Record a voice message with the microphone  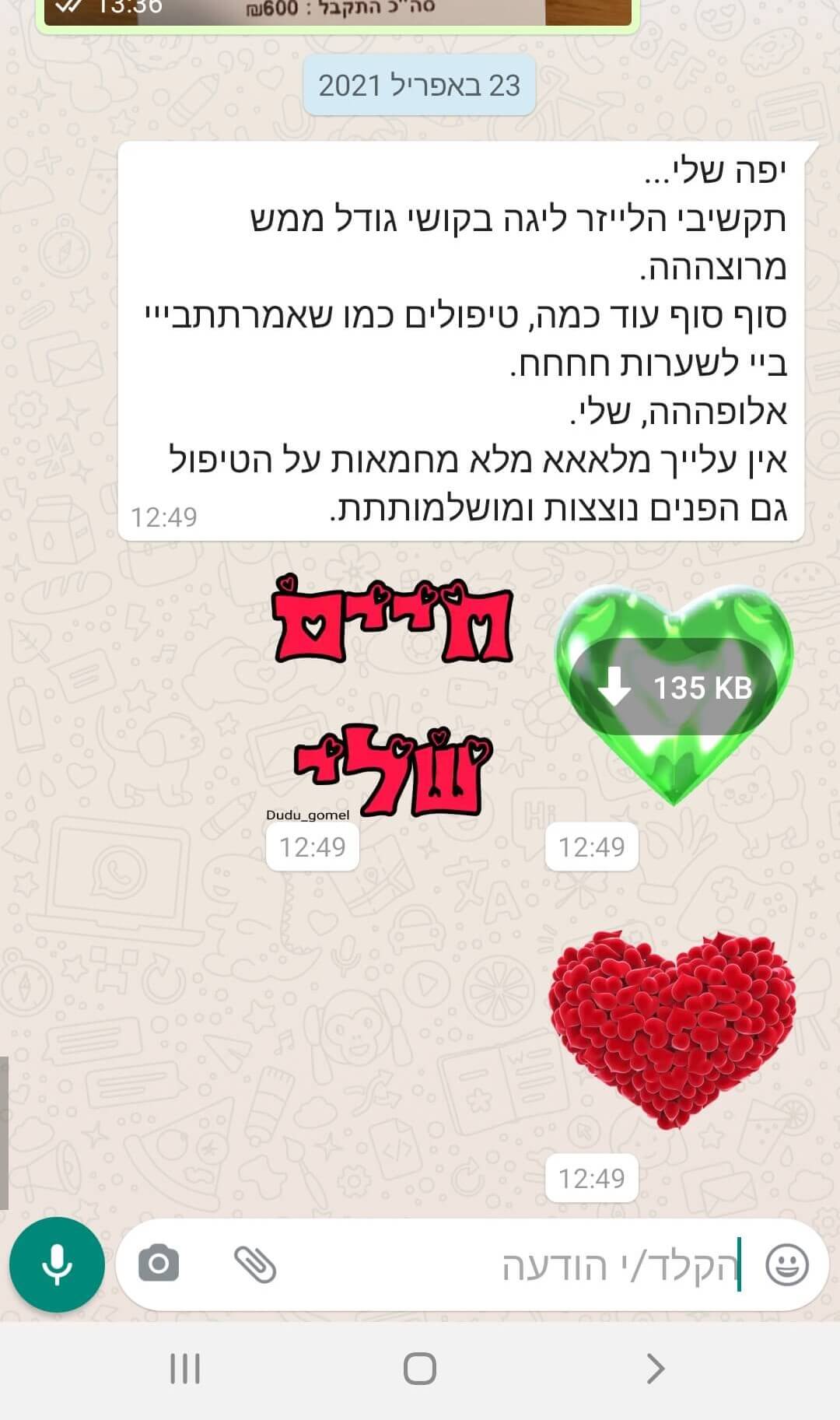[57, 1264]
